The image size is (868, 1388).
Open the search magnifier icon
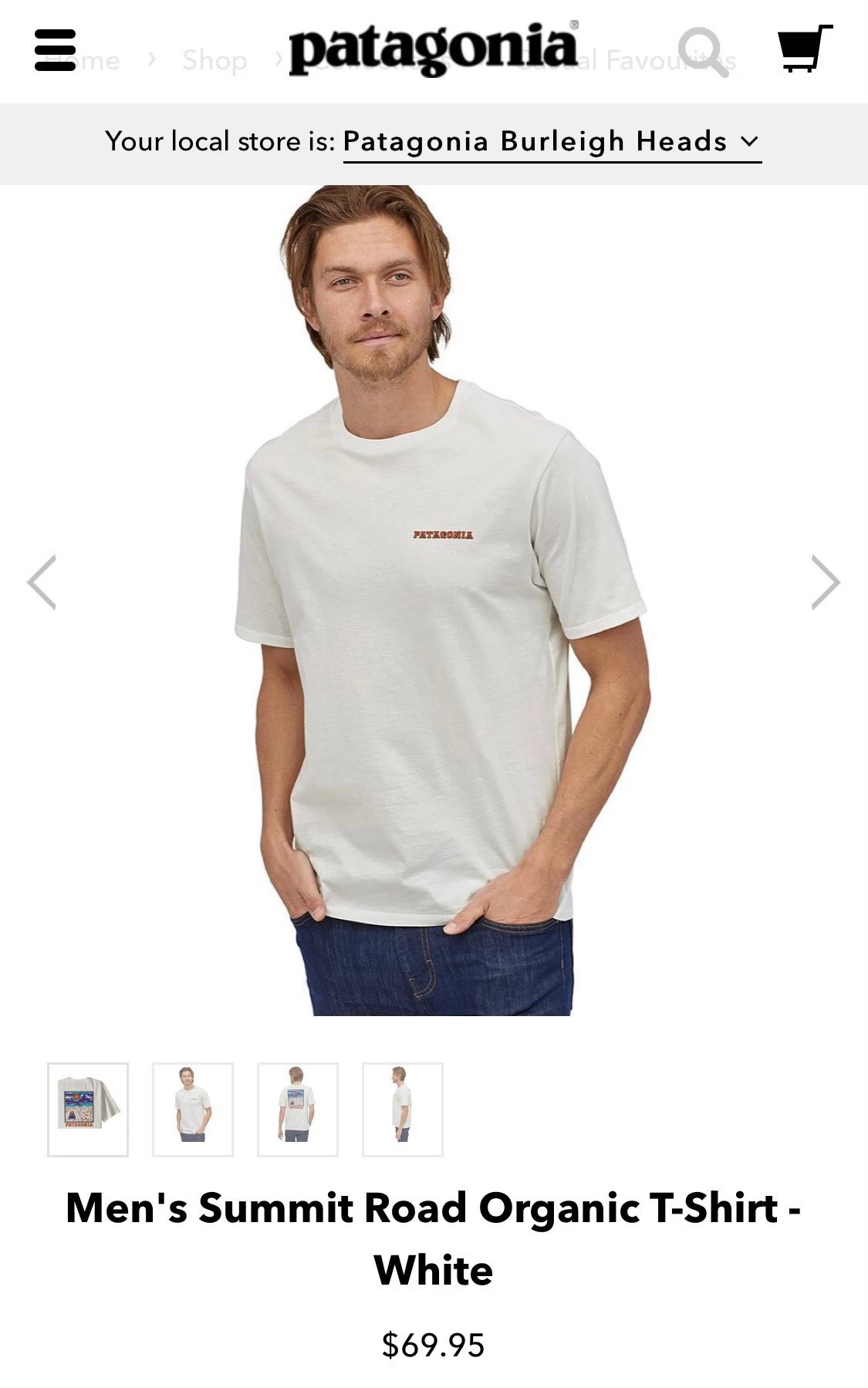pyautogui.click(x=704, y=52)
